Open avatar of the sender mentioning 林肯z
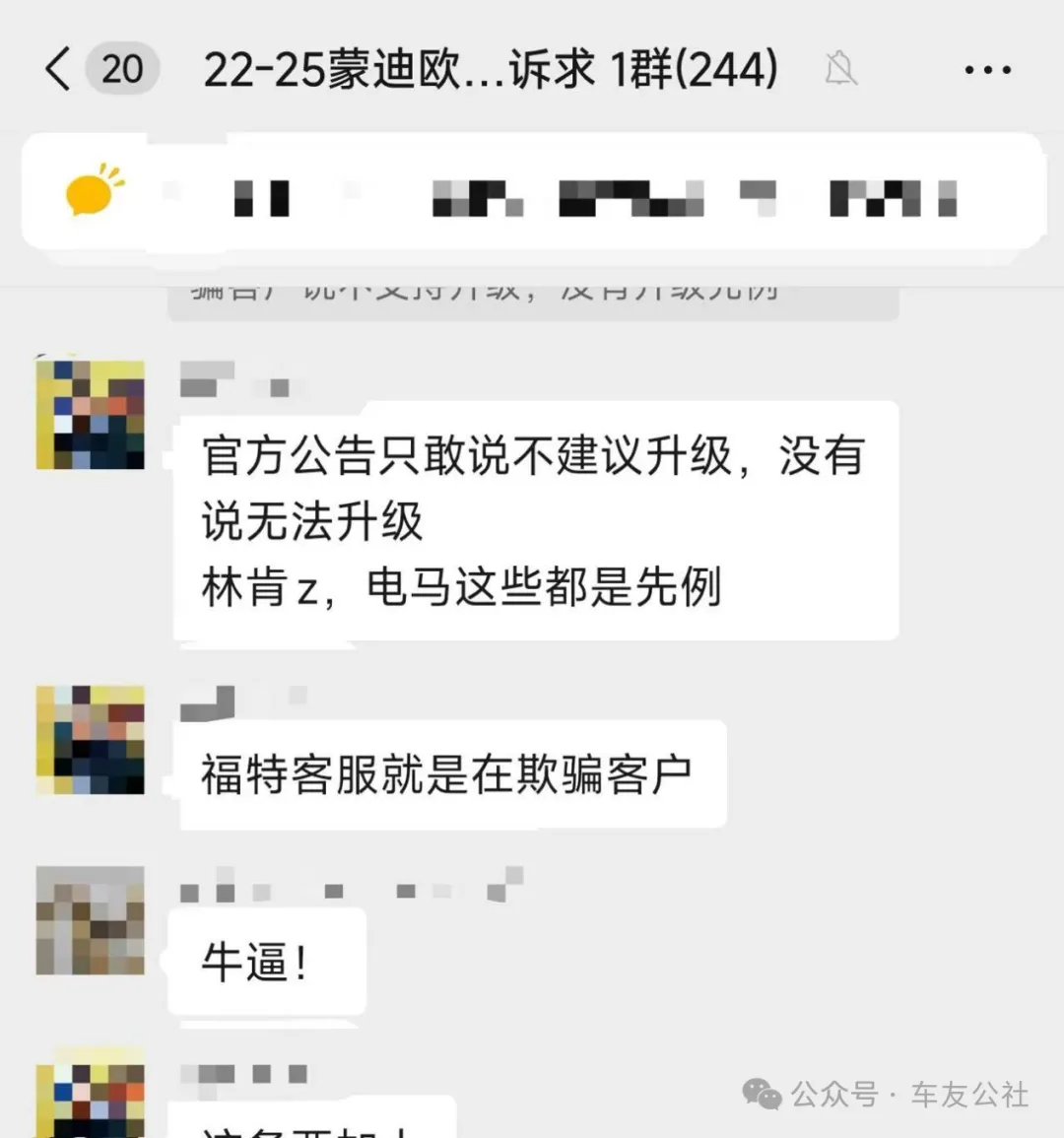 click(x=90, y=414)
